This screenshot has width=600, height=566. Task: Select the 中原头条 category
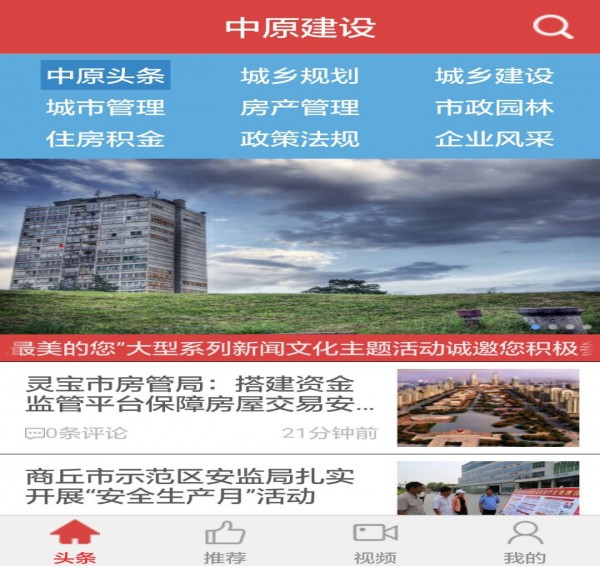tap(105, 76)
